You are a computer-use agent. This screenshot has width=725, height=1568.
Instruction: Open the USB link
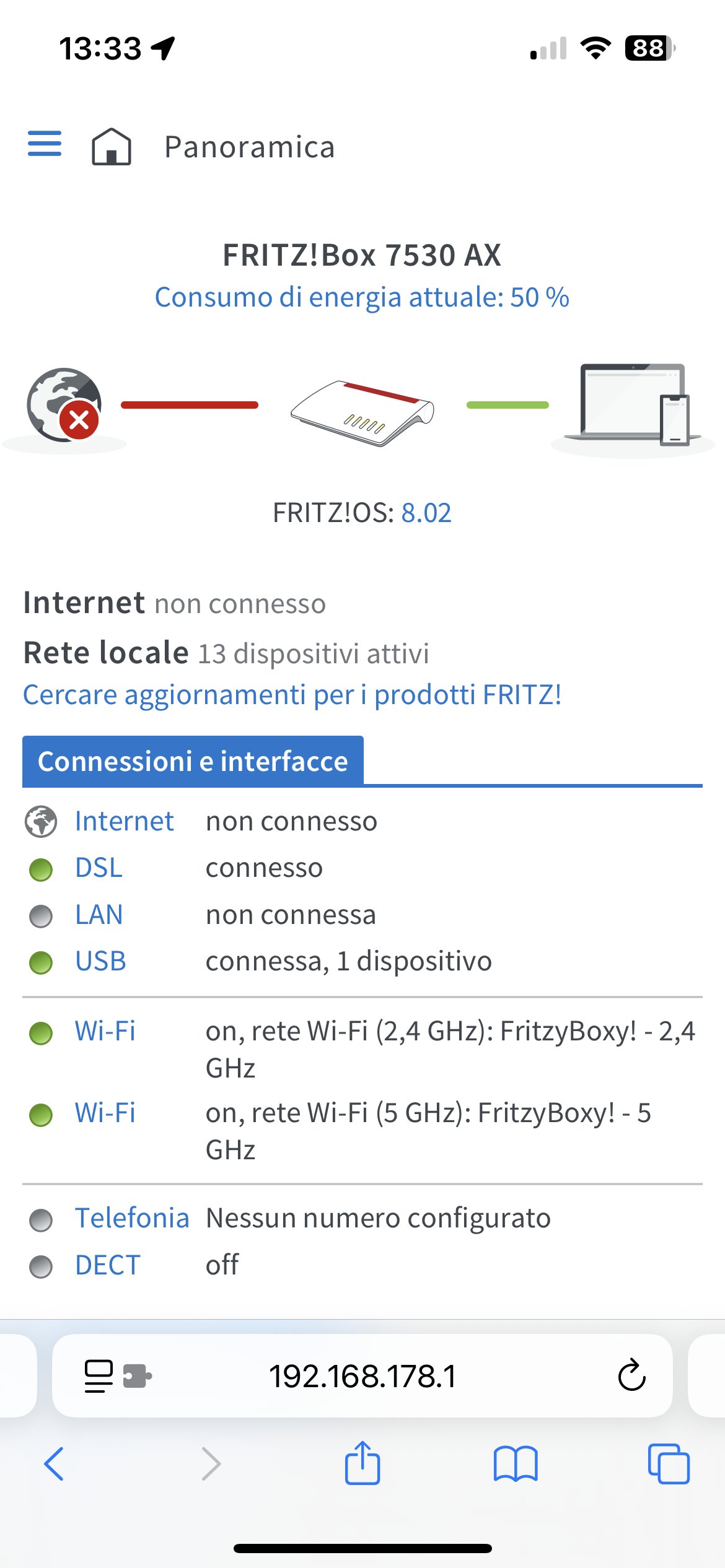(100, 961)
